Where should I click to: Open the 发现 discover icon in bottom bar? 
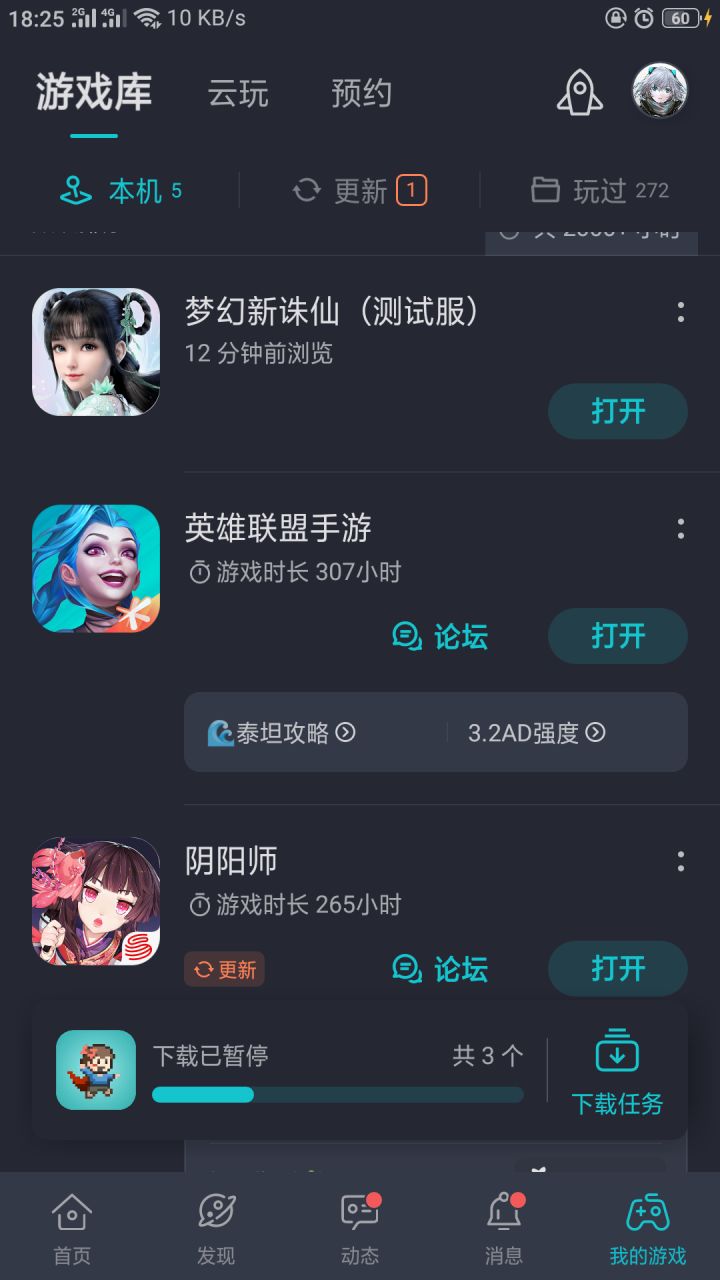[x=217, y=1212]
